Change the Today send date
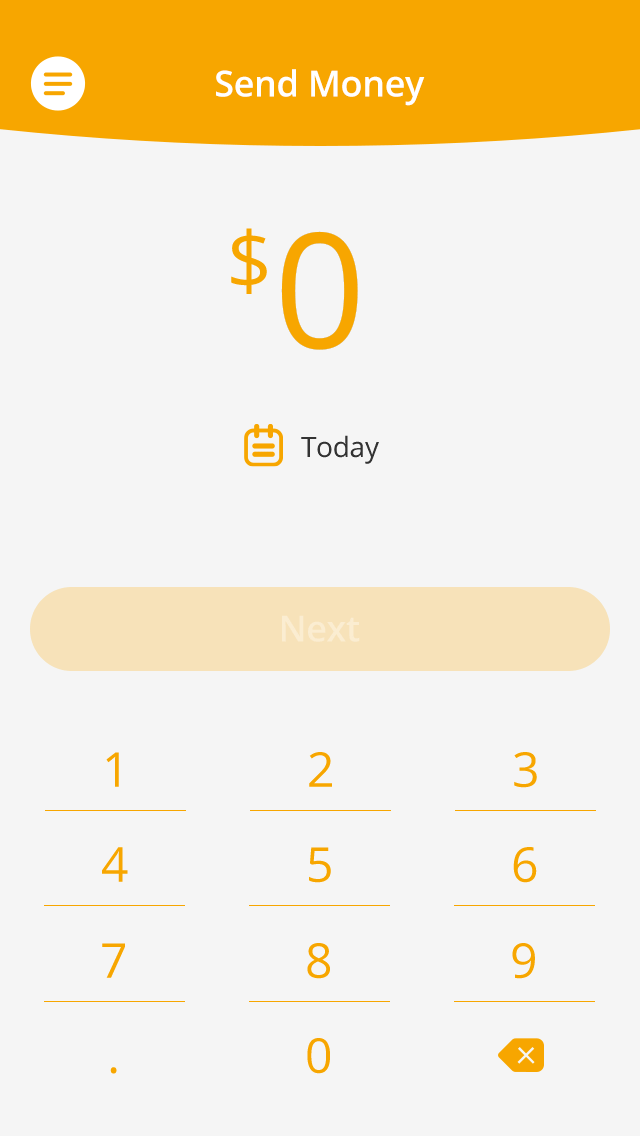The width and height of the screenshot is (640, 1136). click(x=312, y=446)
